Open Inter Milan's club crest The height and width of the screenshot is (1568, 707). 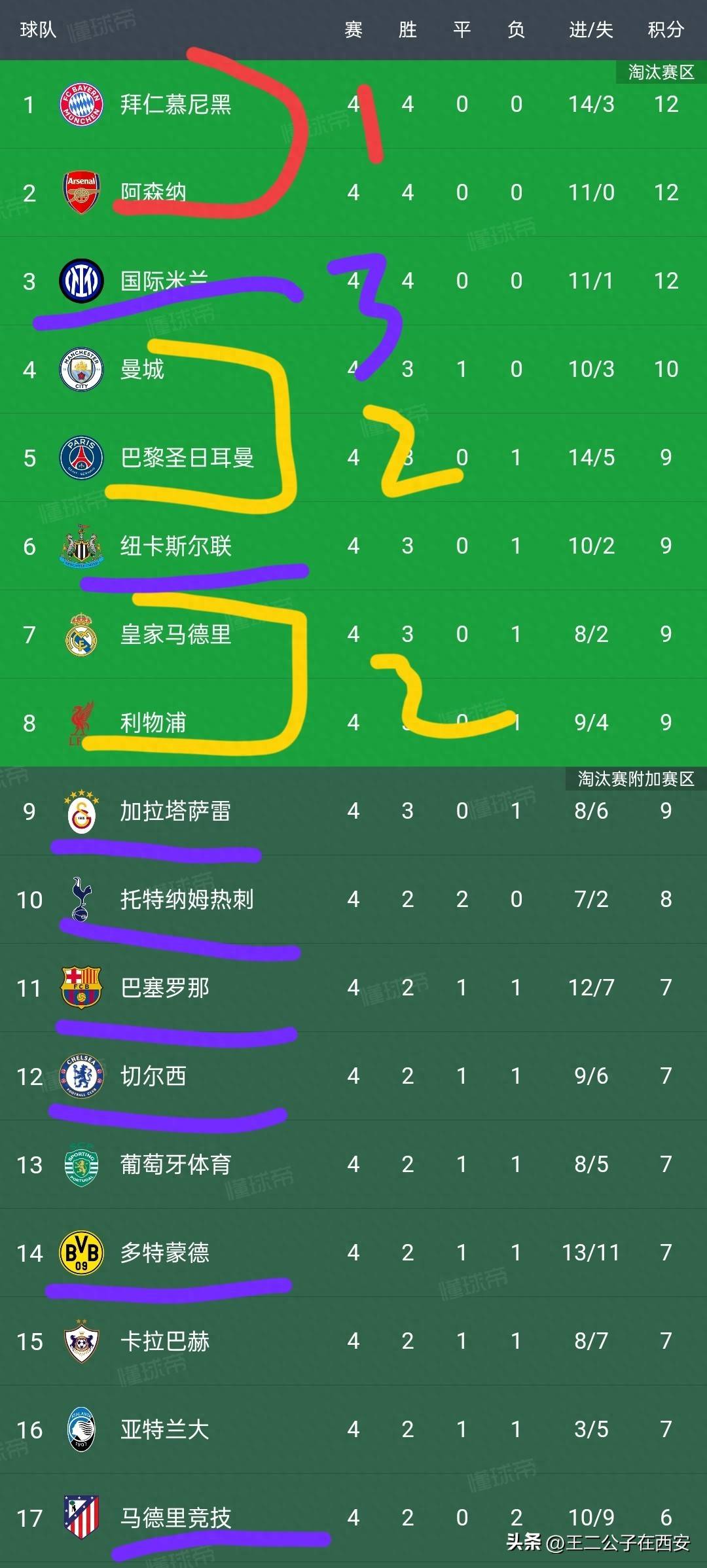(x=81, y=281)
